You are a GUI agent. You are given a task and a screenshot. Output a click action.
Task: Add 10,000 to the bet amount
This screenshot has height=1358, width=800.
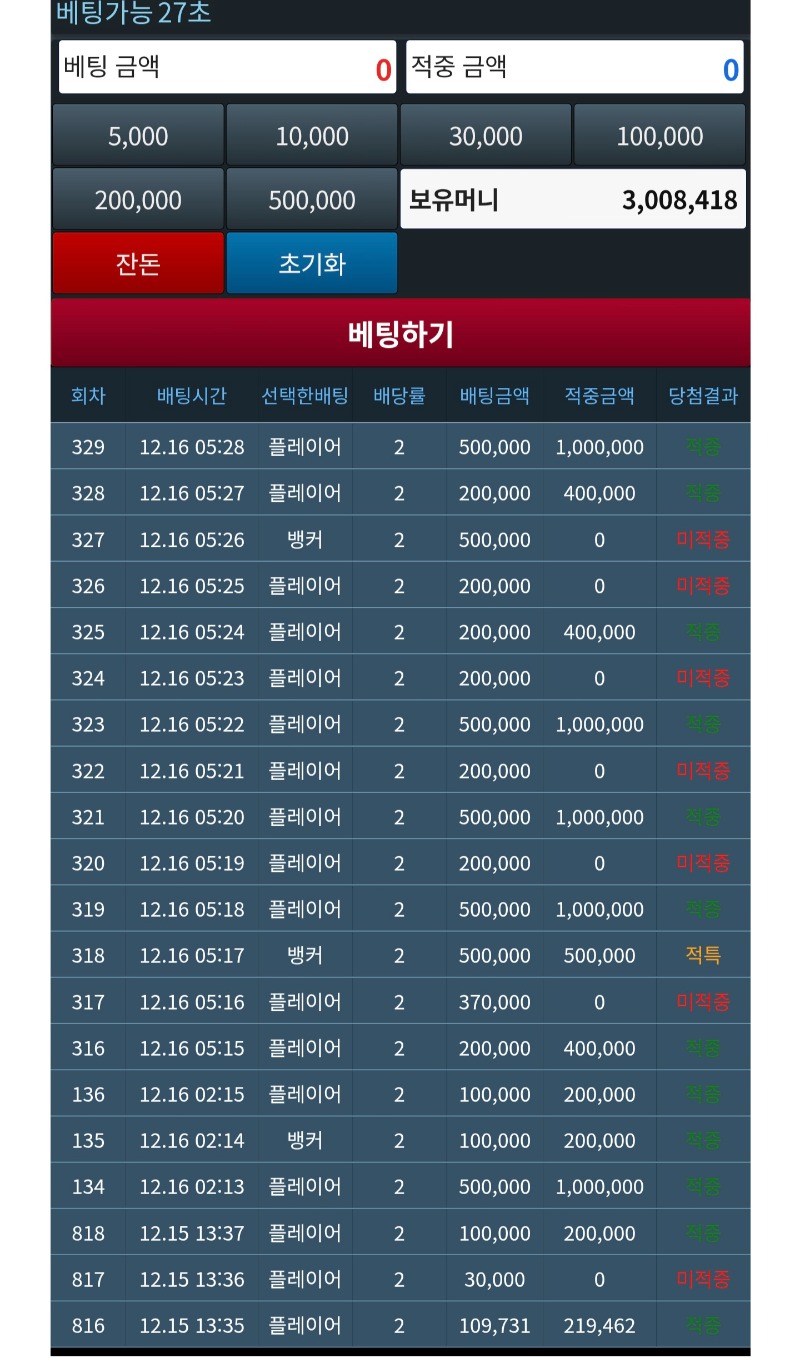coord(312,136)
